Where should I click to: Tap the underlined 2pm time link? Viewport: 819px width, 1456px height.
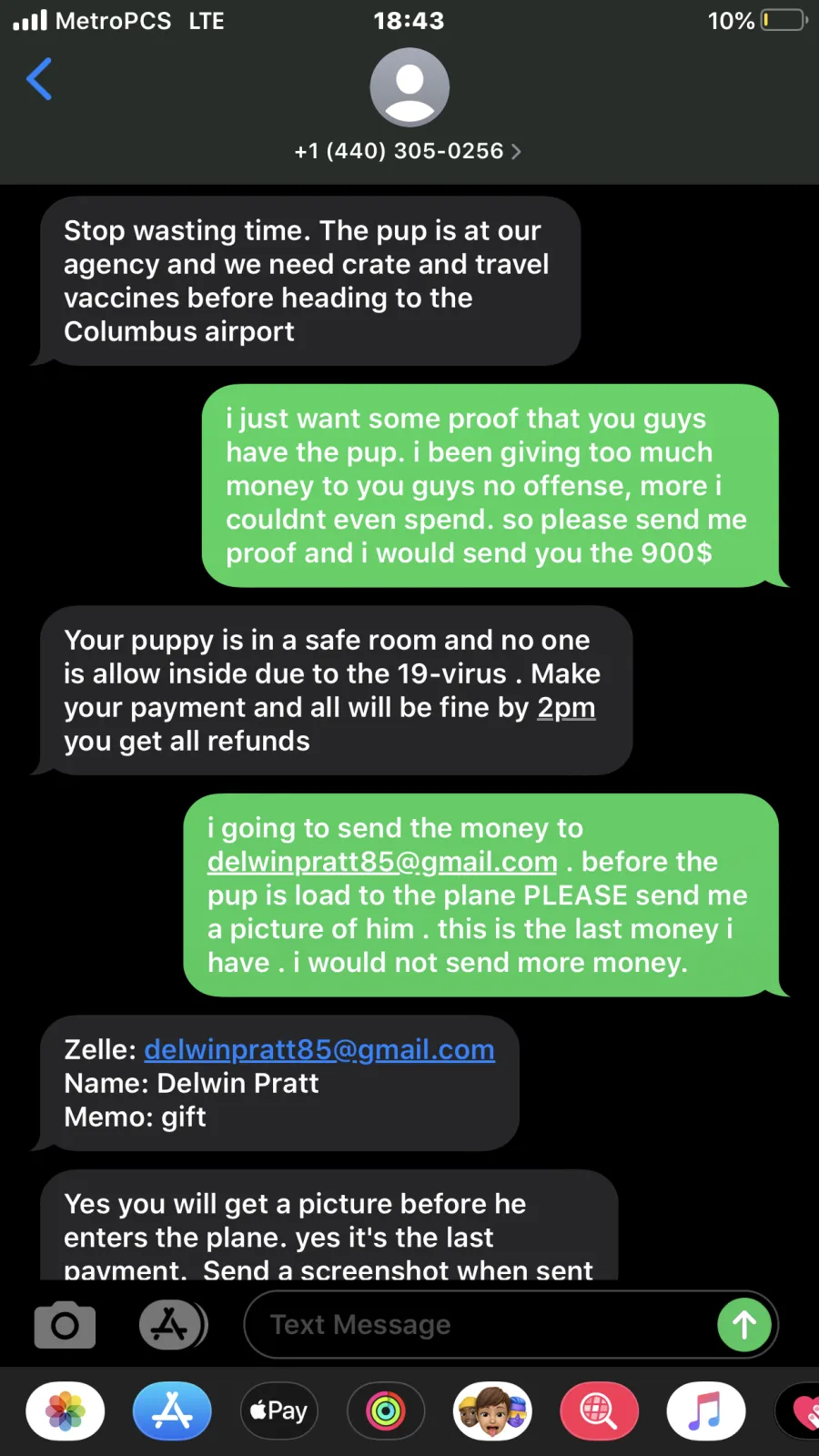click(566, 707)
